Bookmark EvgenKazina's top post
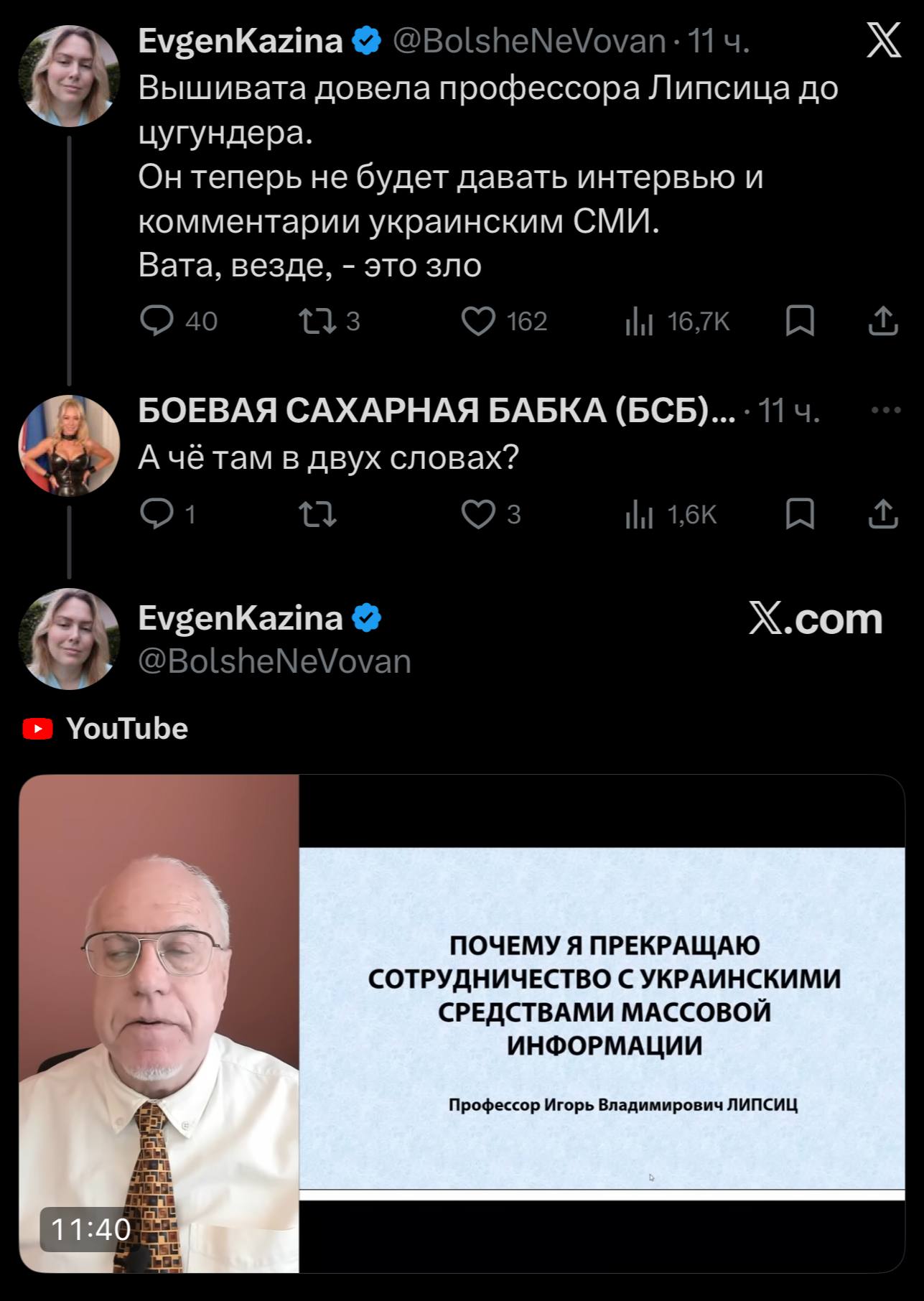Screen dimensions: 924x1301 (800, 321)
